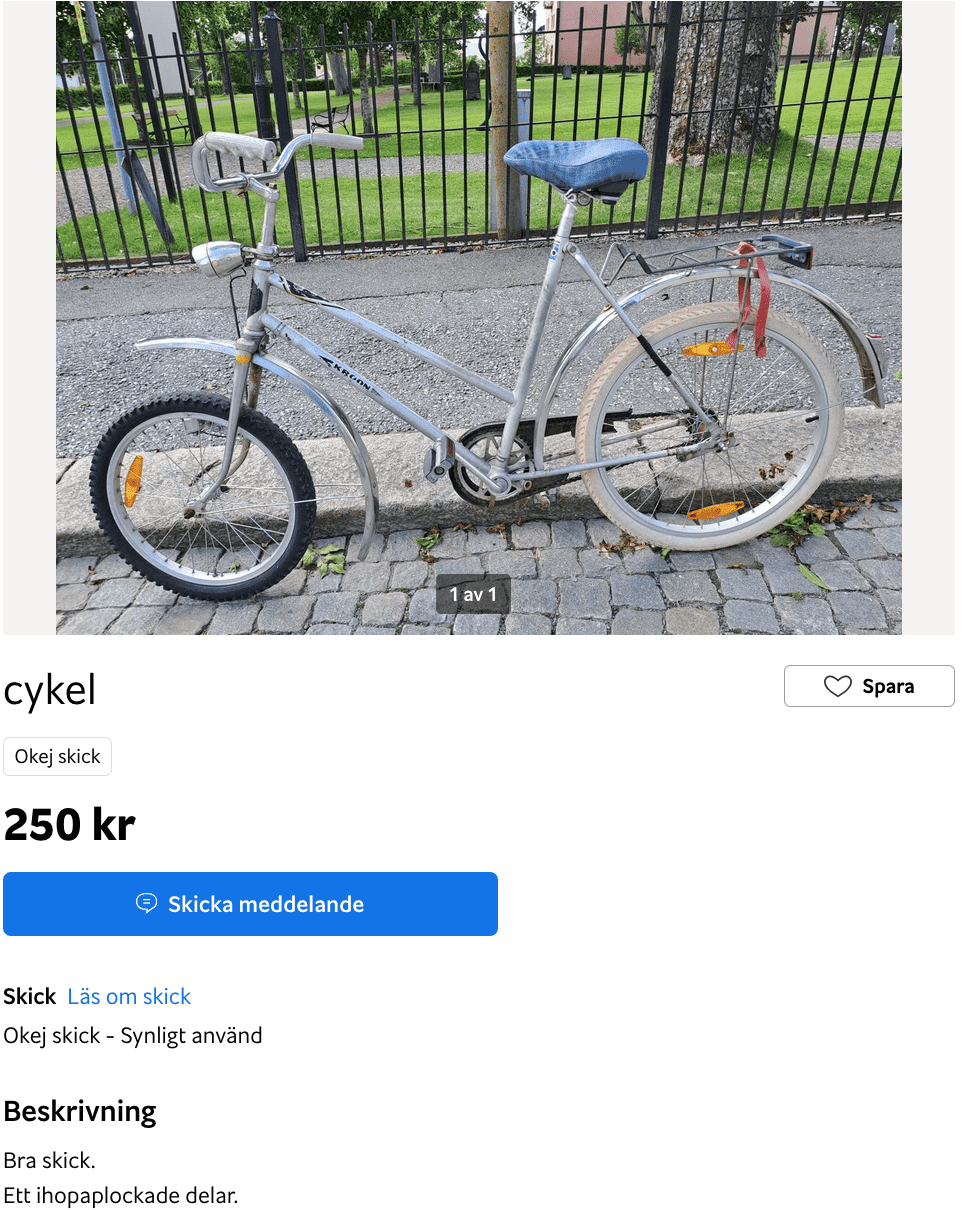This screenshot has height=1210, width=962.
Task: Open the Läs om skick link
Action: tap(129, 996)
